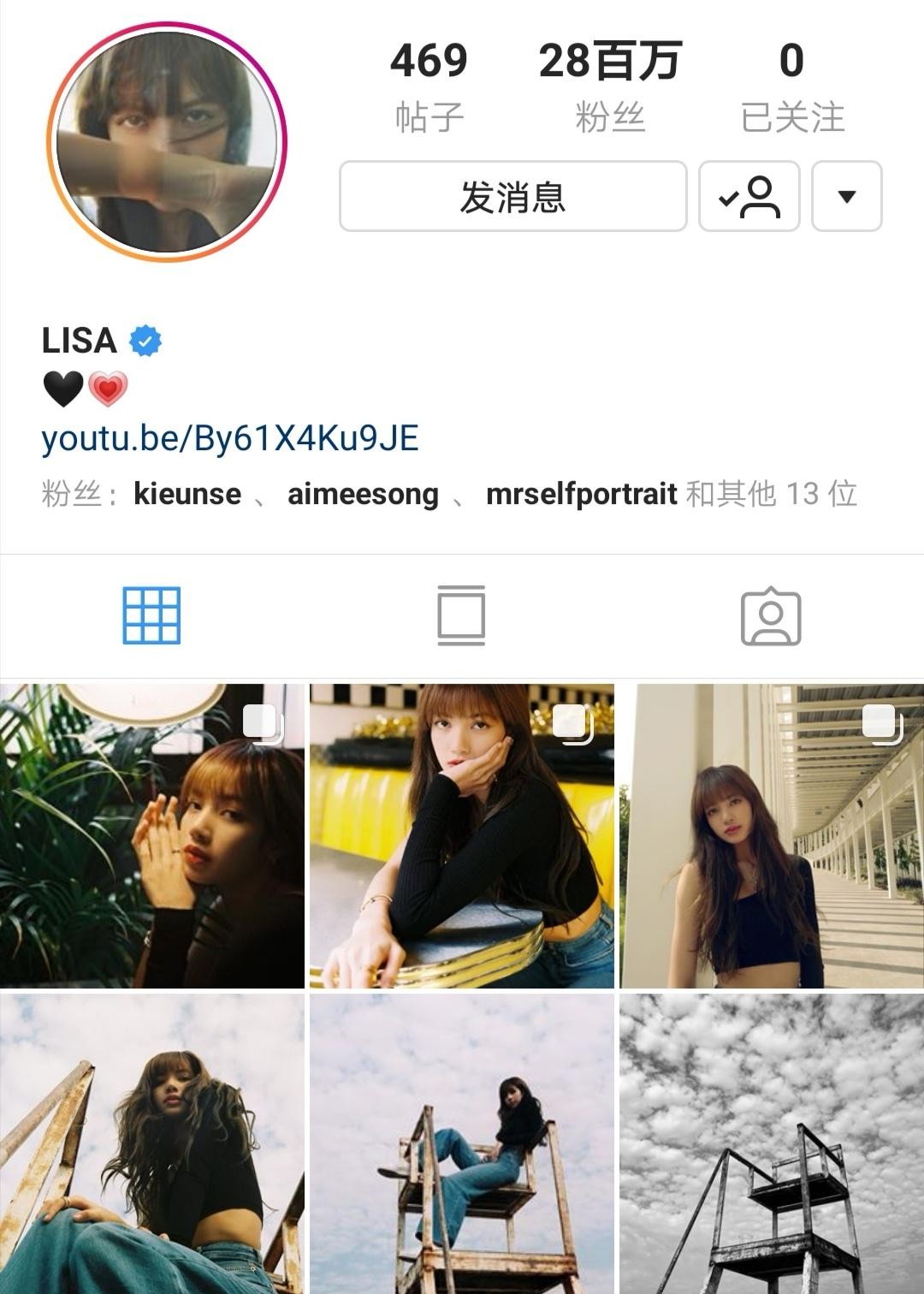This screenshot has height=1294, width=924.
Task: Open mutual follower aimeesong's profile
Action: click(x=363, y=494)
